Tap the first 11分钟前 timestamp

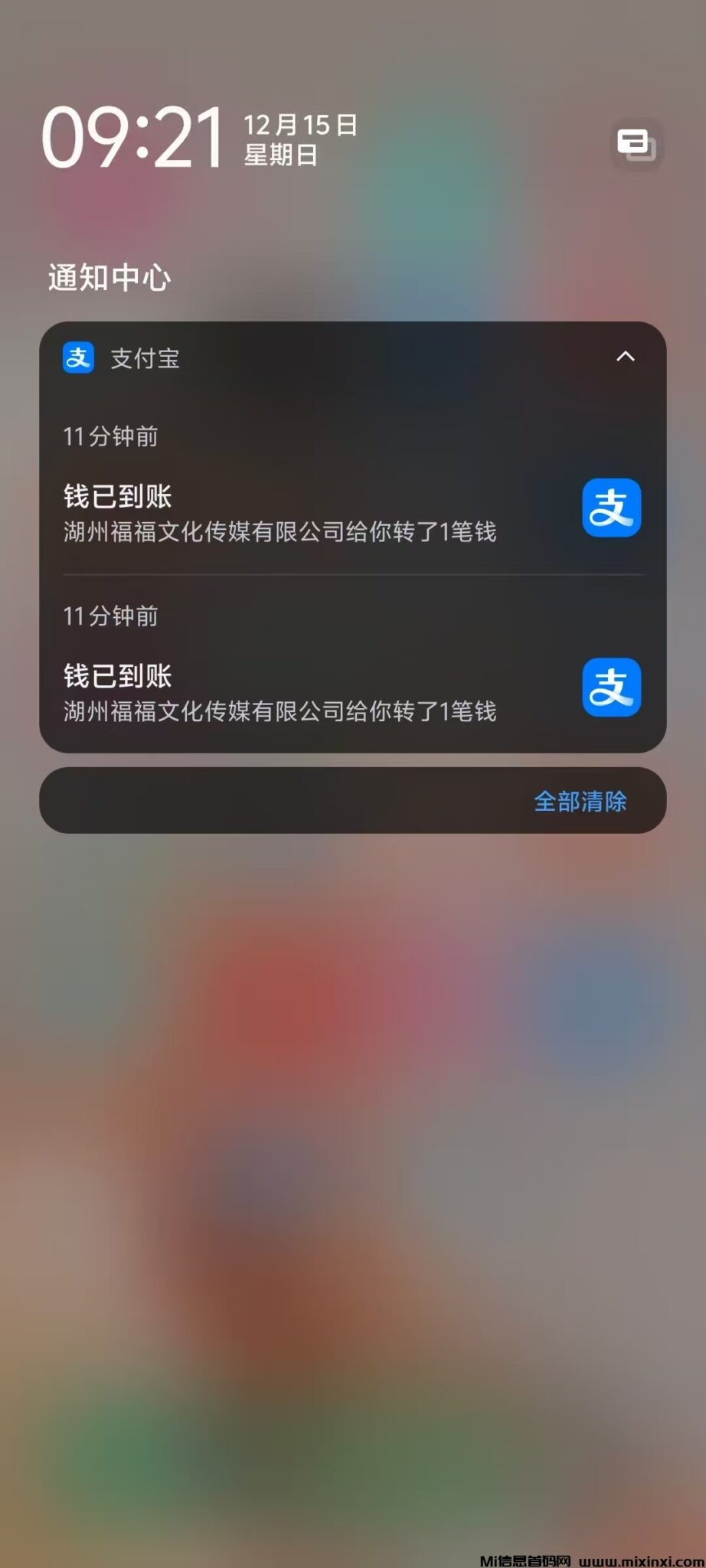[109, 438]
